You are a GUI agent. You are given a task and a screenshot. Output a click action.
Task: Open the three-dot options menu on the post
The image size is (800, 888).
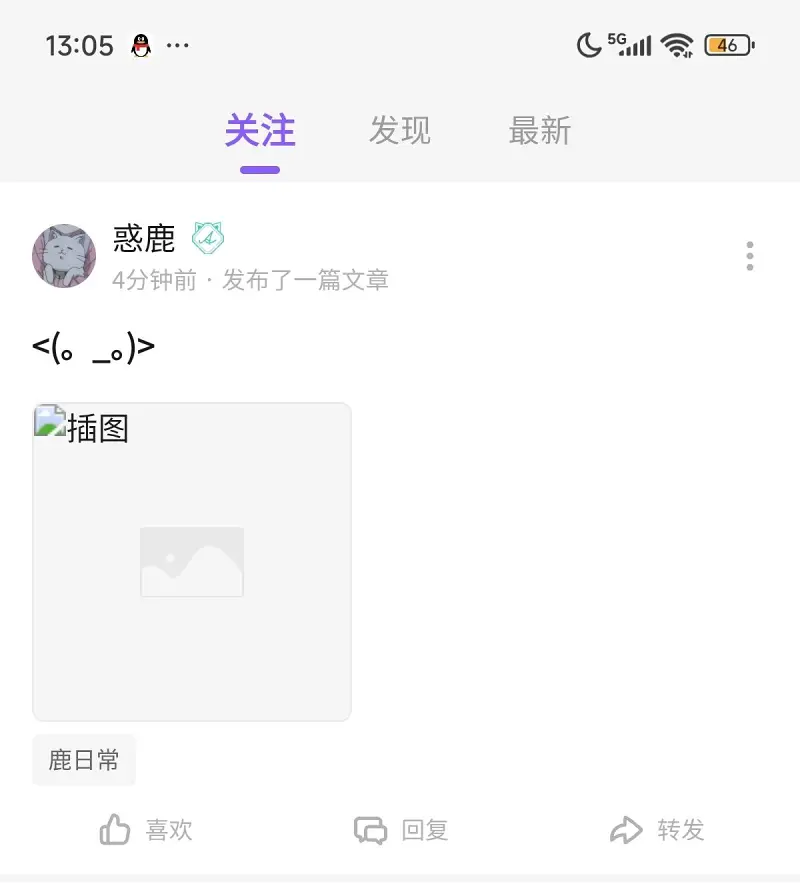(749, 256)
